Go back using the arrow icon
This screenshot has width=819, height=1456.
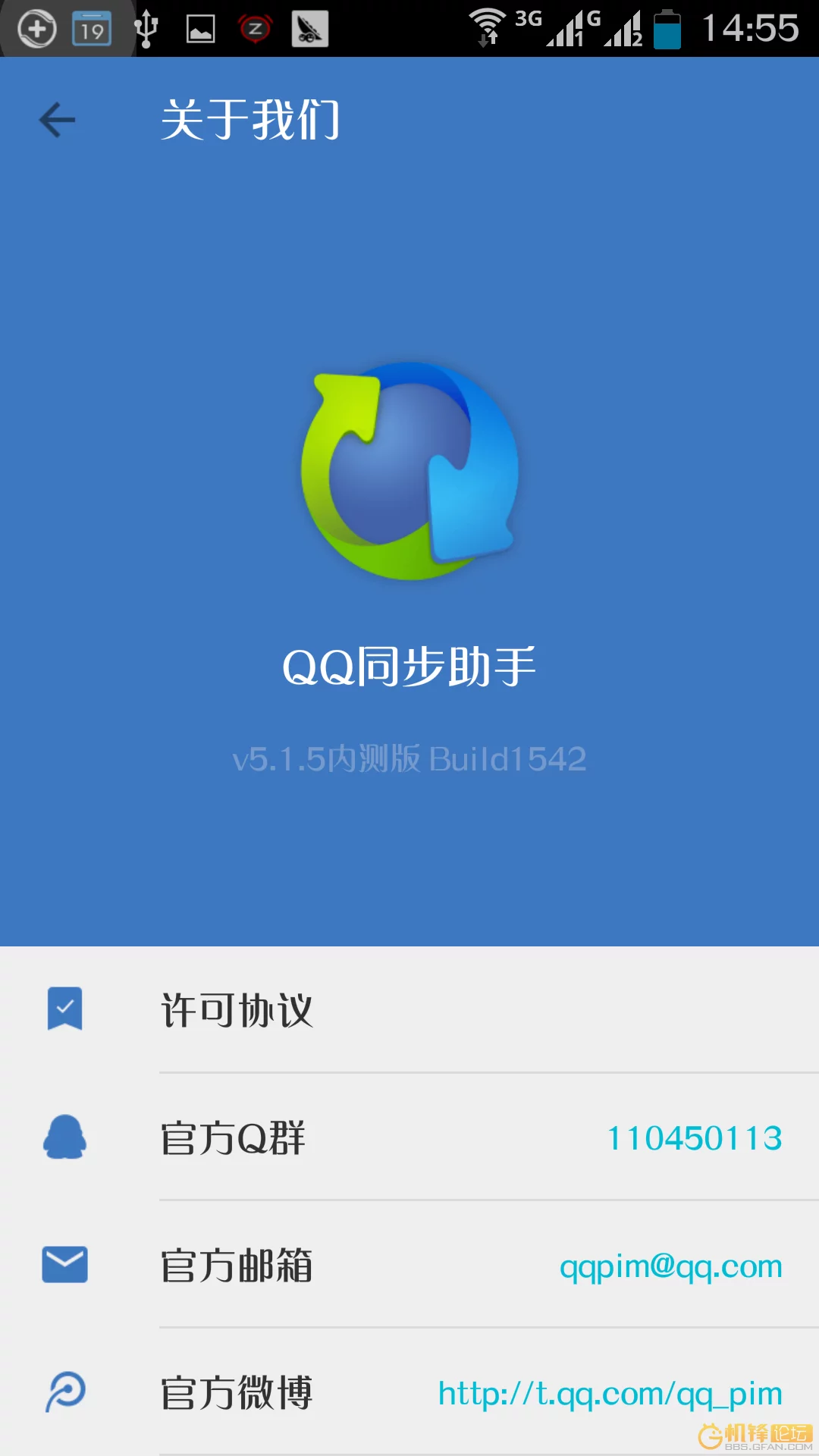coord(58,120)
